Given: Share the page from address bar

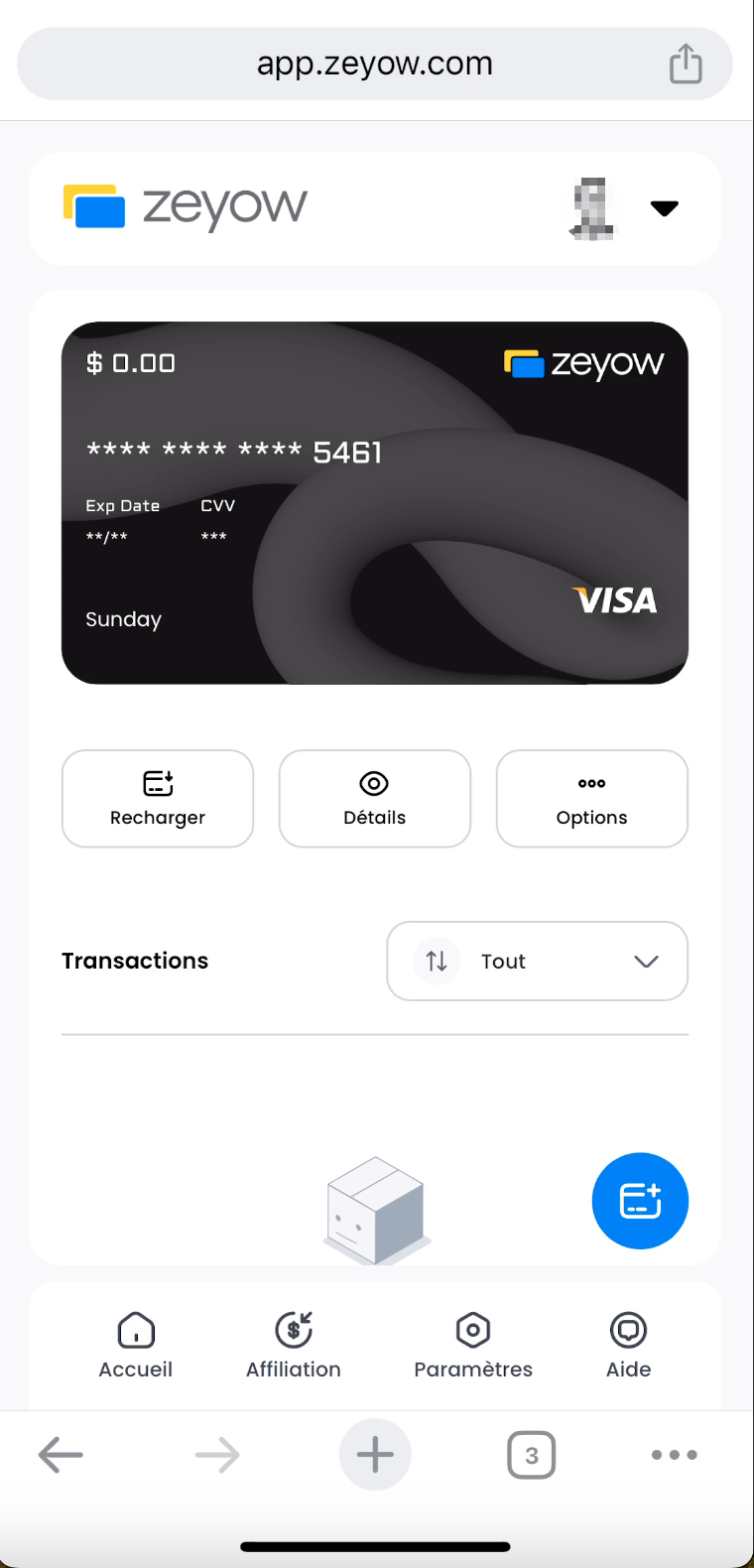Looking at the screenshot, I should [686, 64].
